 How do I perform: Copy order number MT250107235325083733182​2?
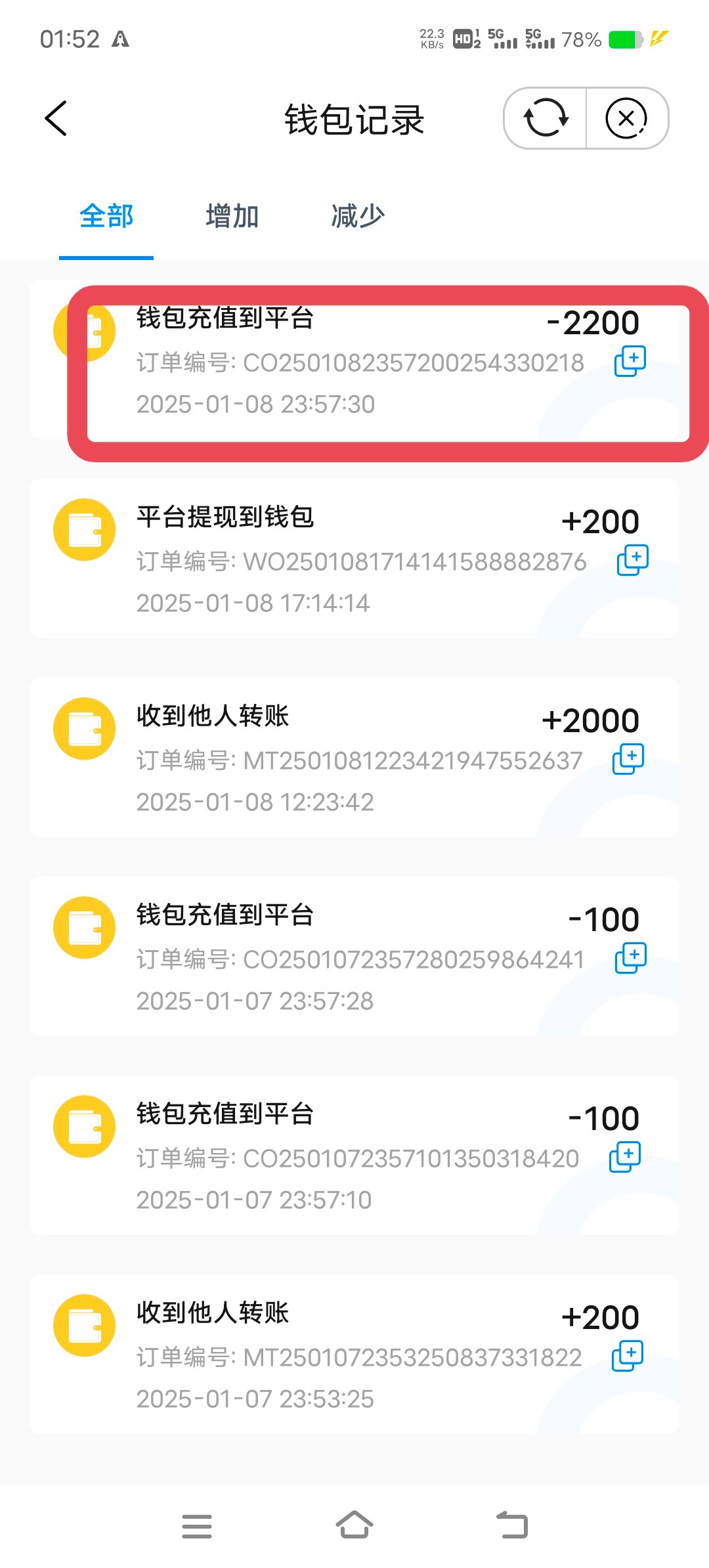[x=628, y=1356]
